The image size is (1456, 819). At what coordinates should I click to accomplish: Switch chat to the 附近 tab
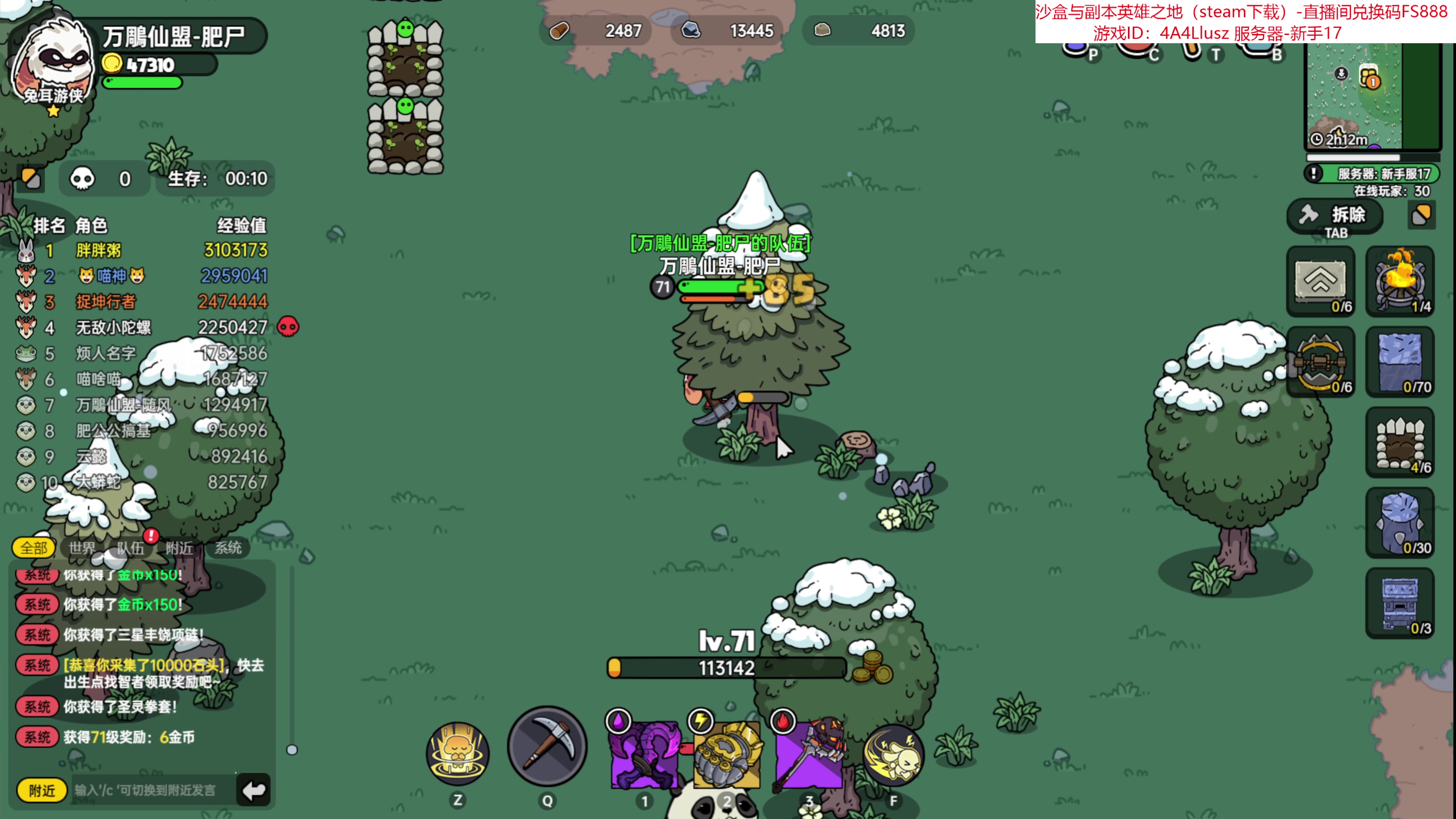pos(179,548)
